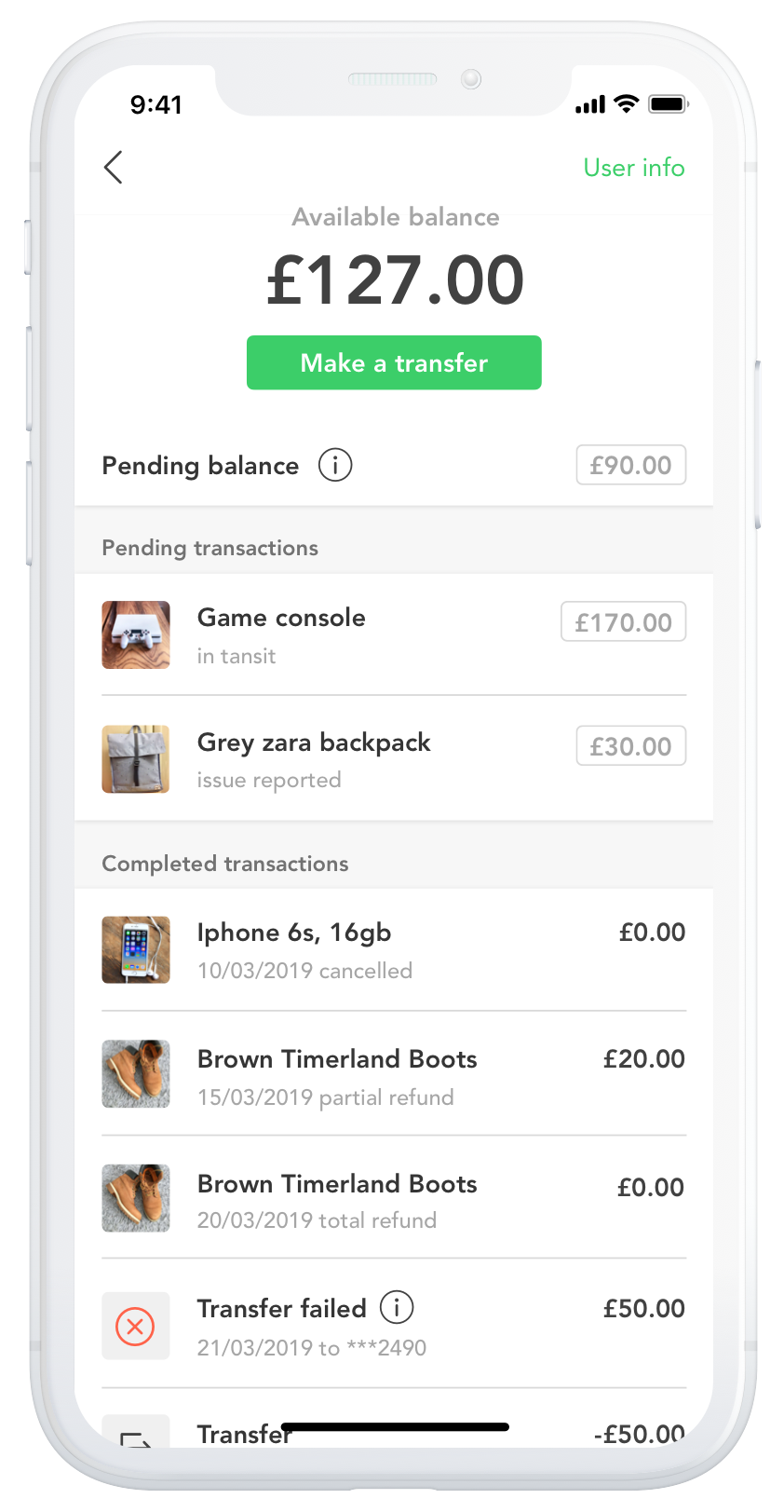
Task: Show pending balance info icon
Action: tap(335, 465)
